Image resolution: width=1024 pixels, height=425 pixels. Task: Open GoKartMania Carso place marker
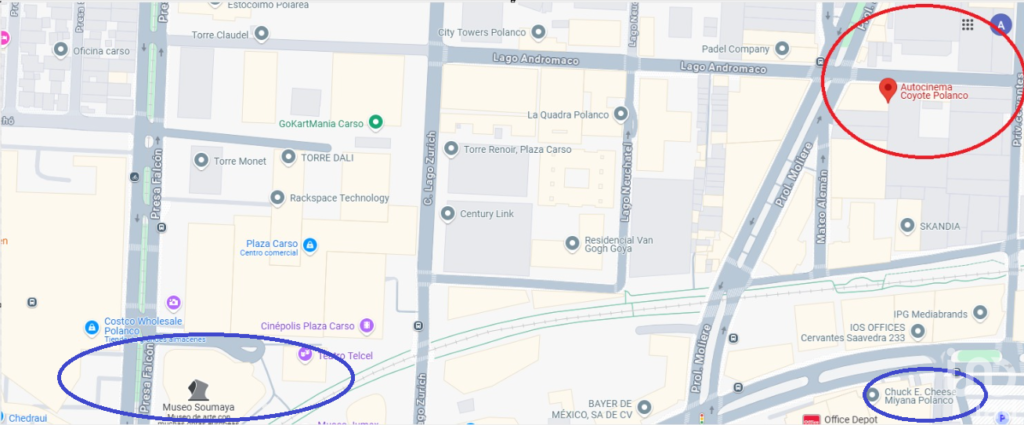376,124
